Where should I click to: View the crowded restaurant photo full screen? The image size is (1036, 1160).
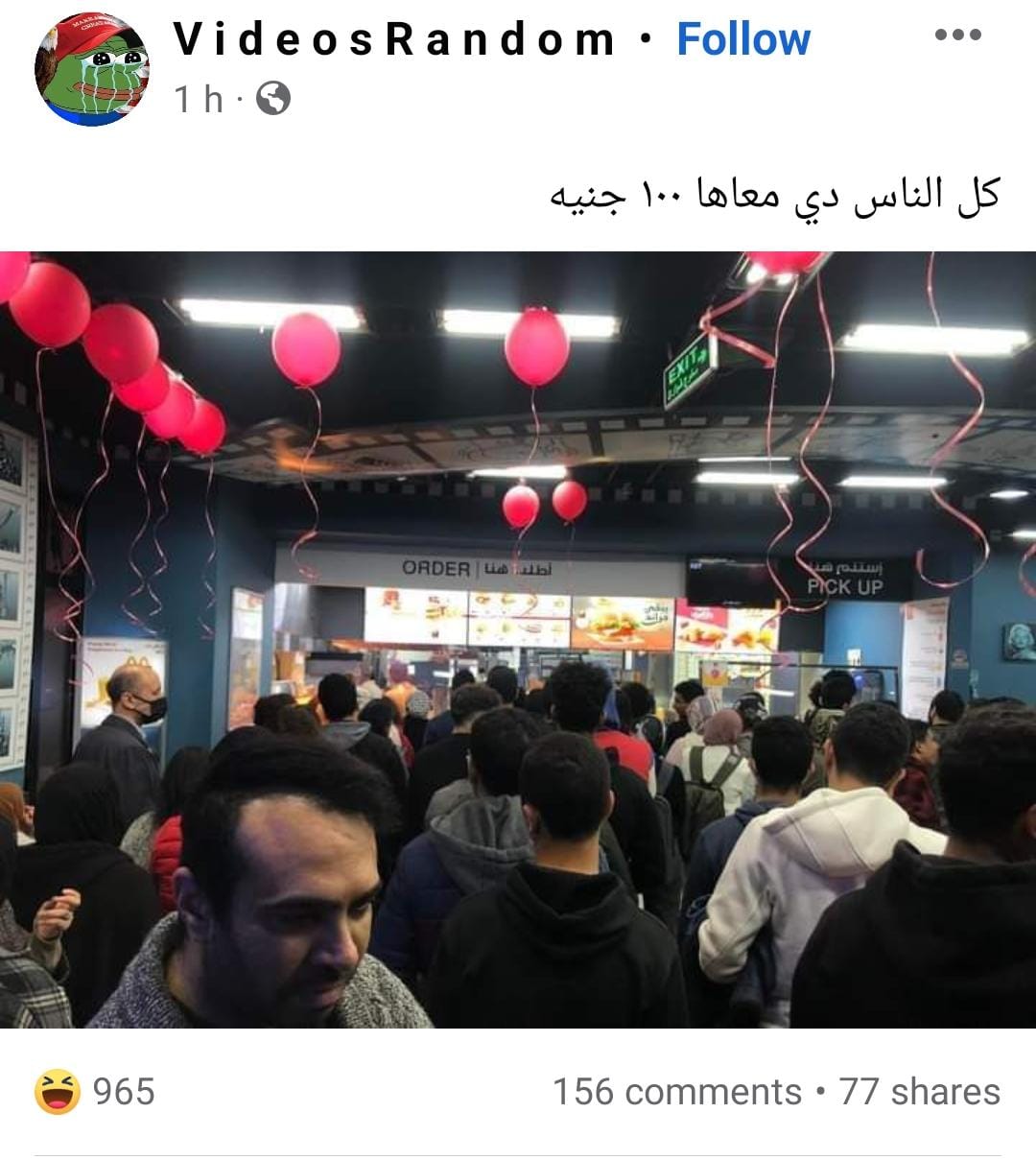[518, 639]
